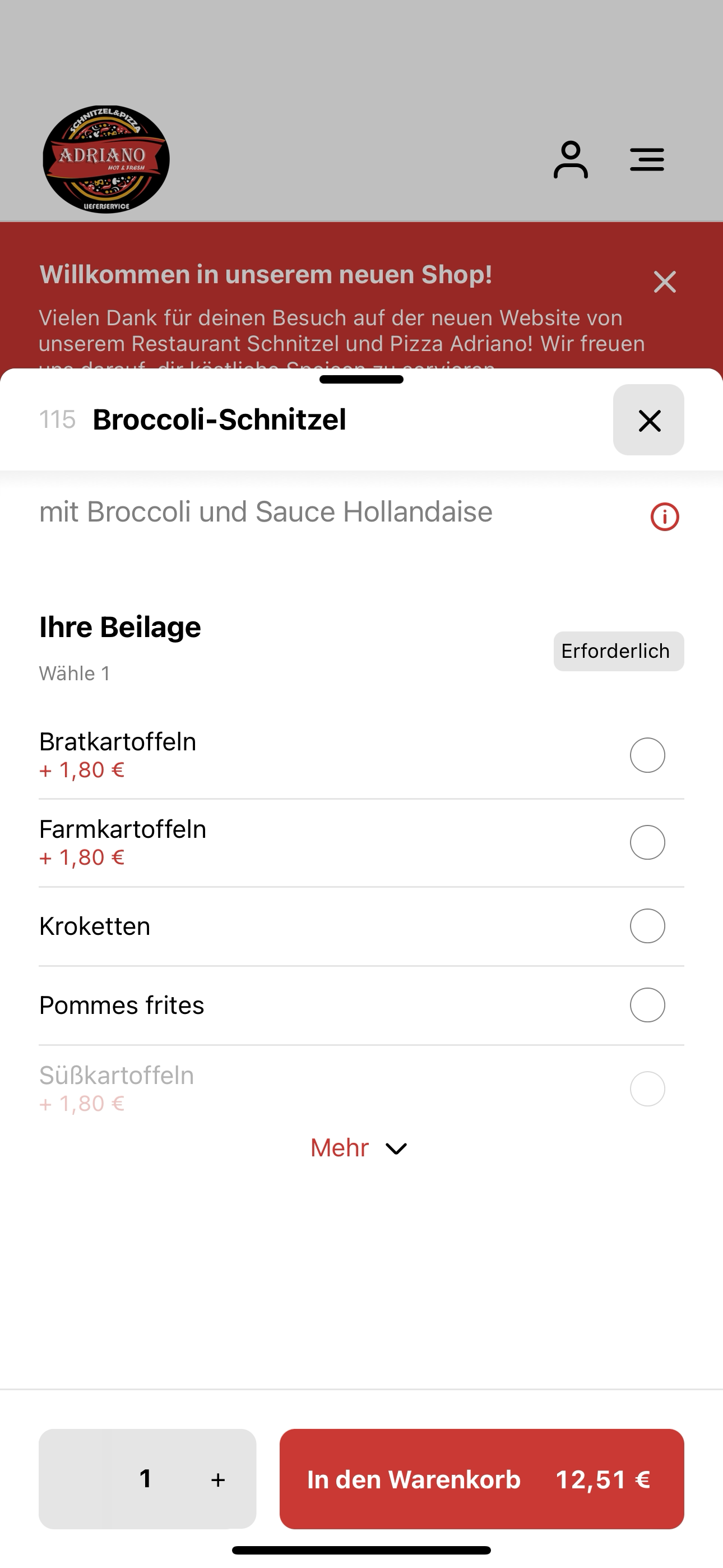Close the Broccoli-Schnitzel dialog
The image size is (723, 1568).
click(648, 419)
